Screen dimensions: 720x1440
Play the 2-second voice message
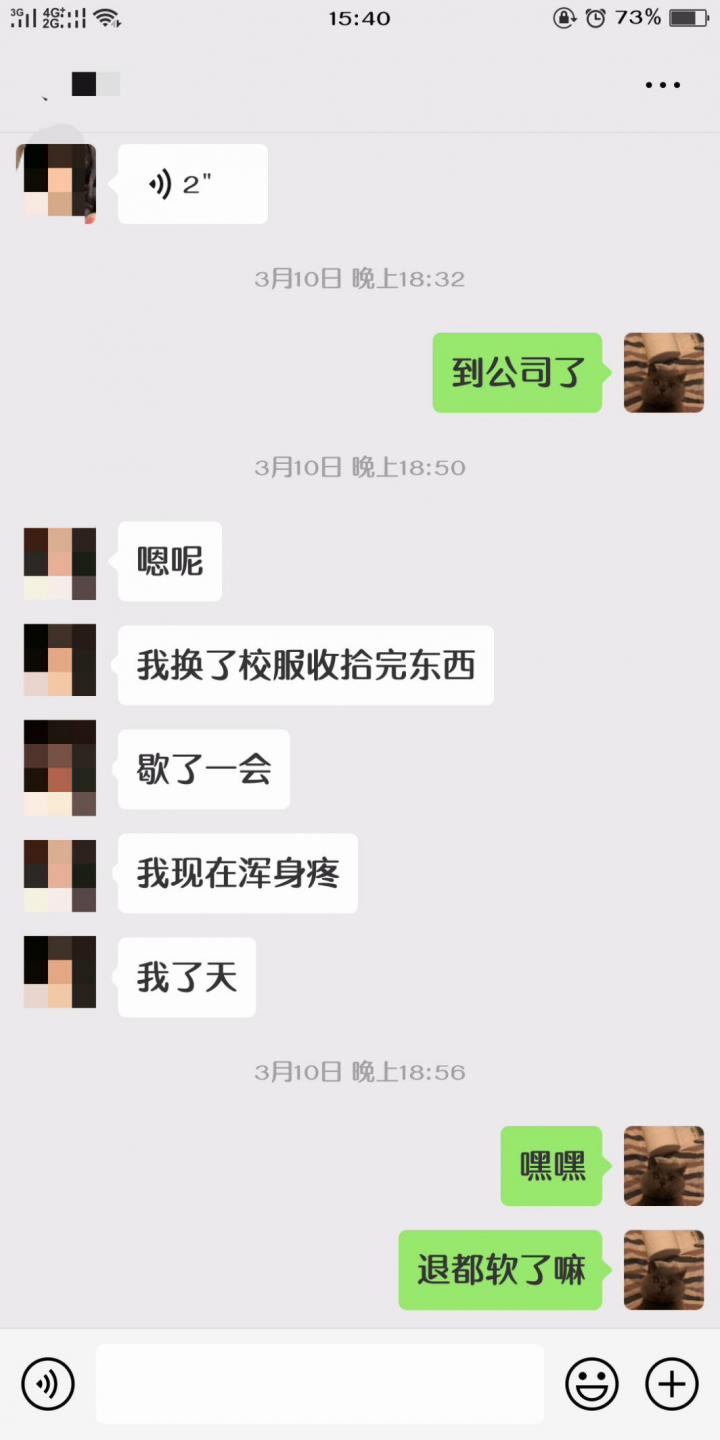(x=192, y=184)
